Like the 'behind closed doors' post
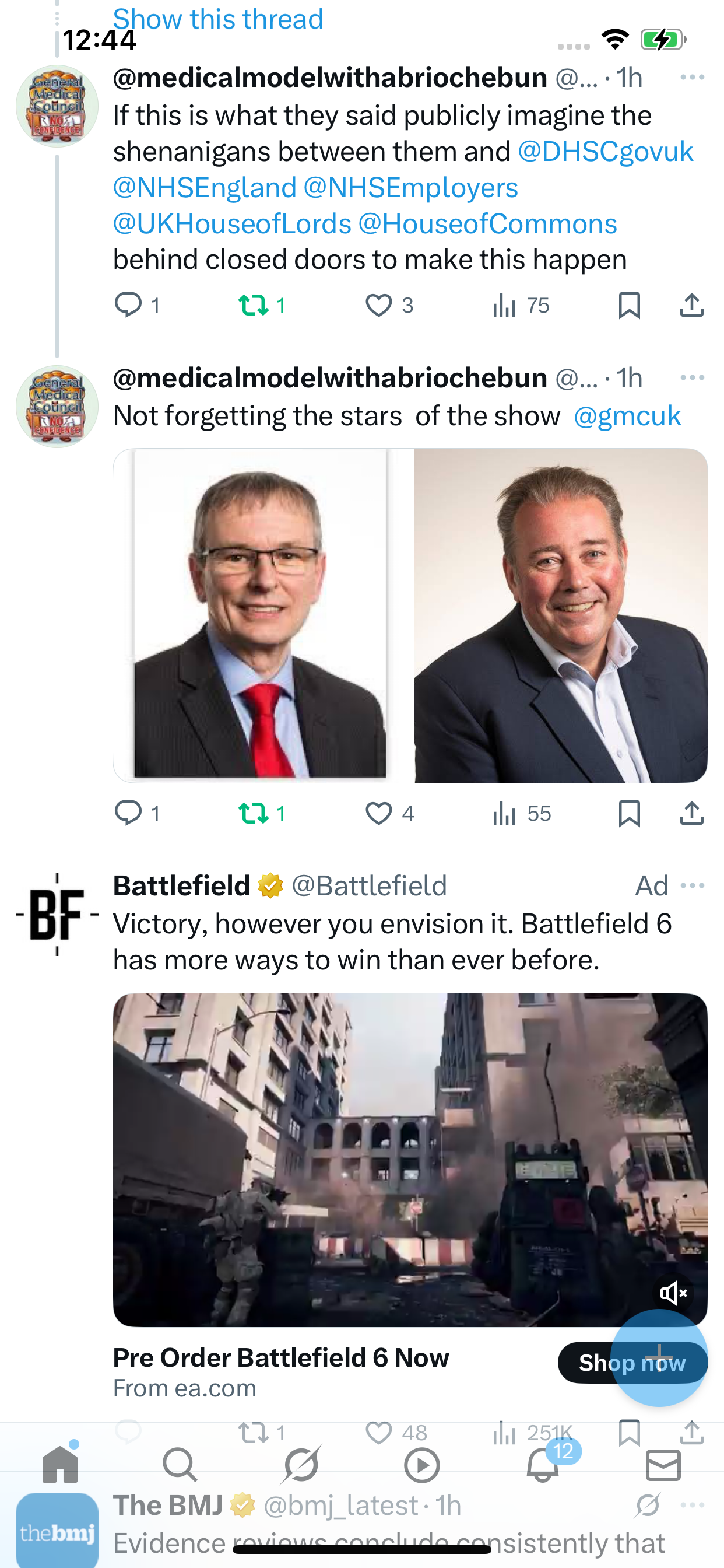This screenshot has width=724, height=1568. click(378, 306)
